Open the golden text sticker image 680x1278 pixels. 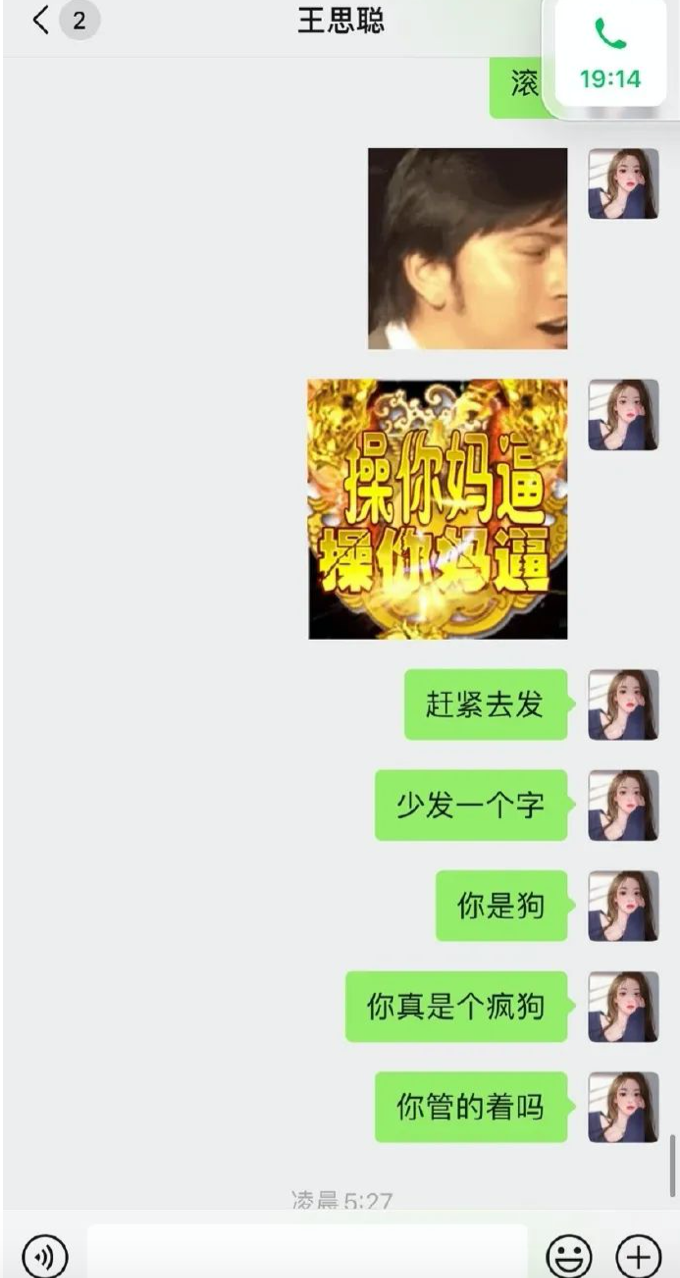click(x=437, y=509)
